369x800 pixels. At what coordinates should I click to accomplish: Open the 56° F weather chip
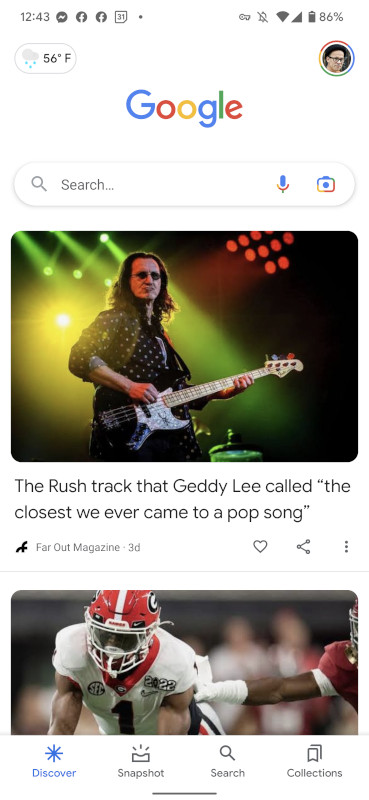[45, 59]
